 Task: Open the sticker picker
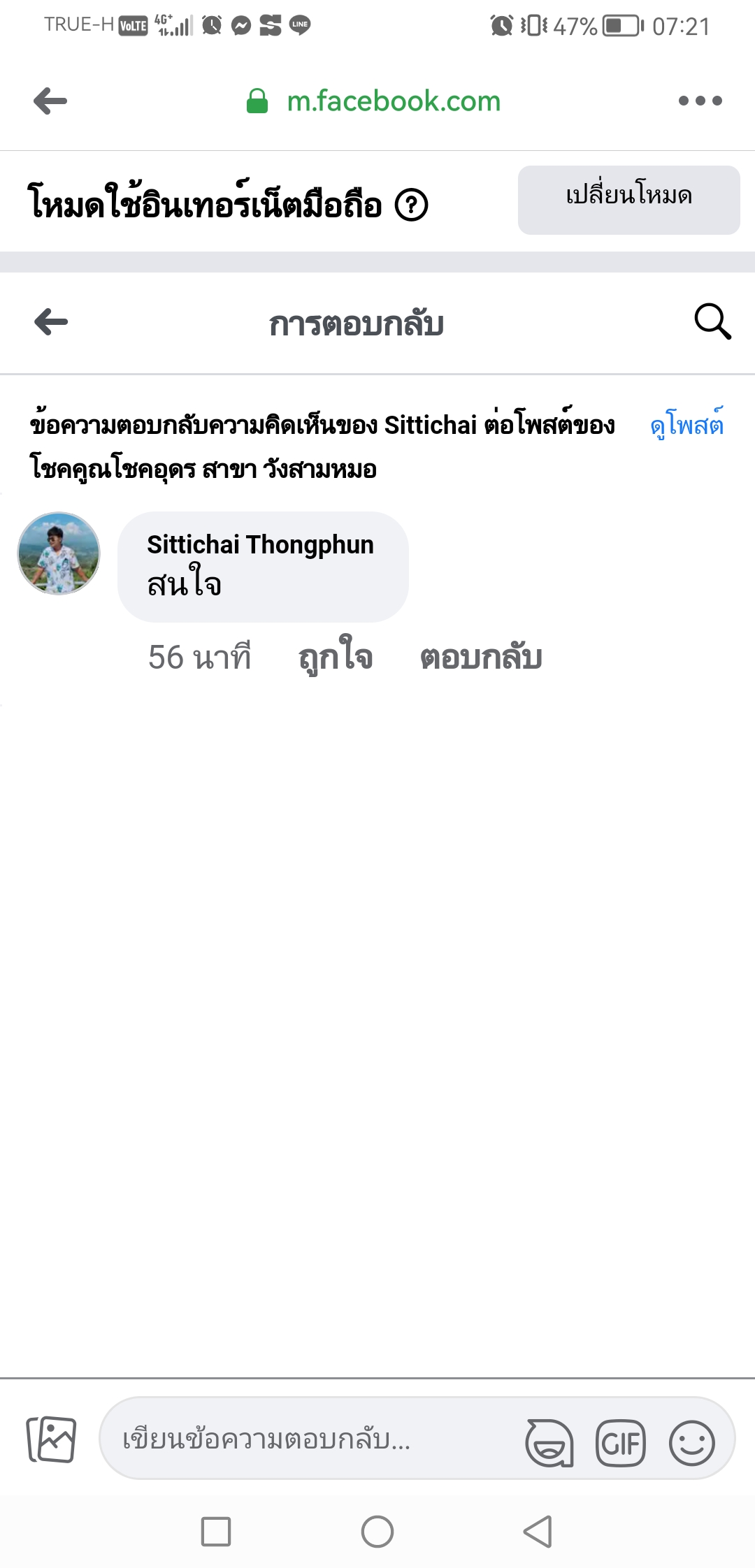pos(549,1442)
